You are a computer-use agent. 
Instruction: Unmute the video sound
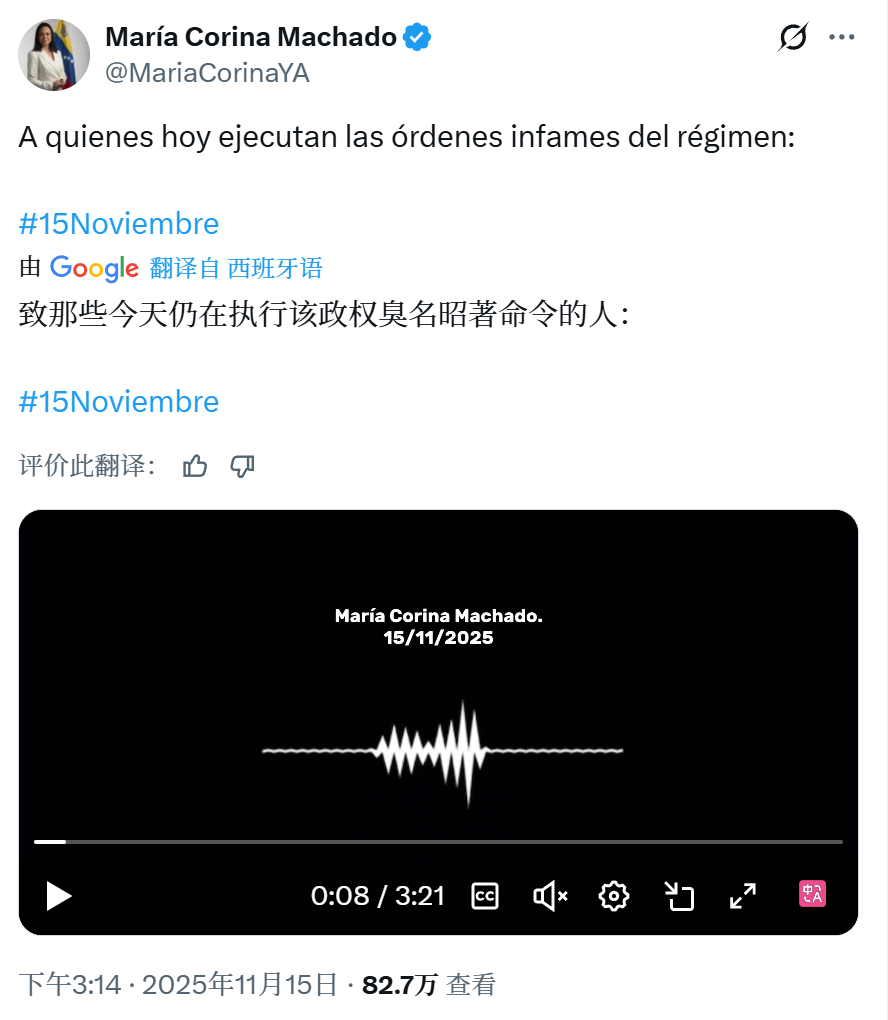pyautogui.click(x=550, y=895)
